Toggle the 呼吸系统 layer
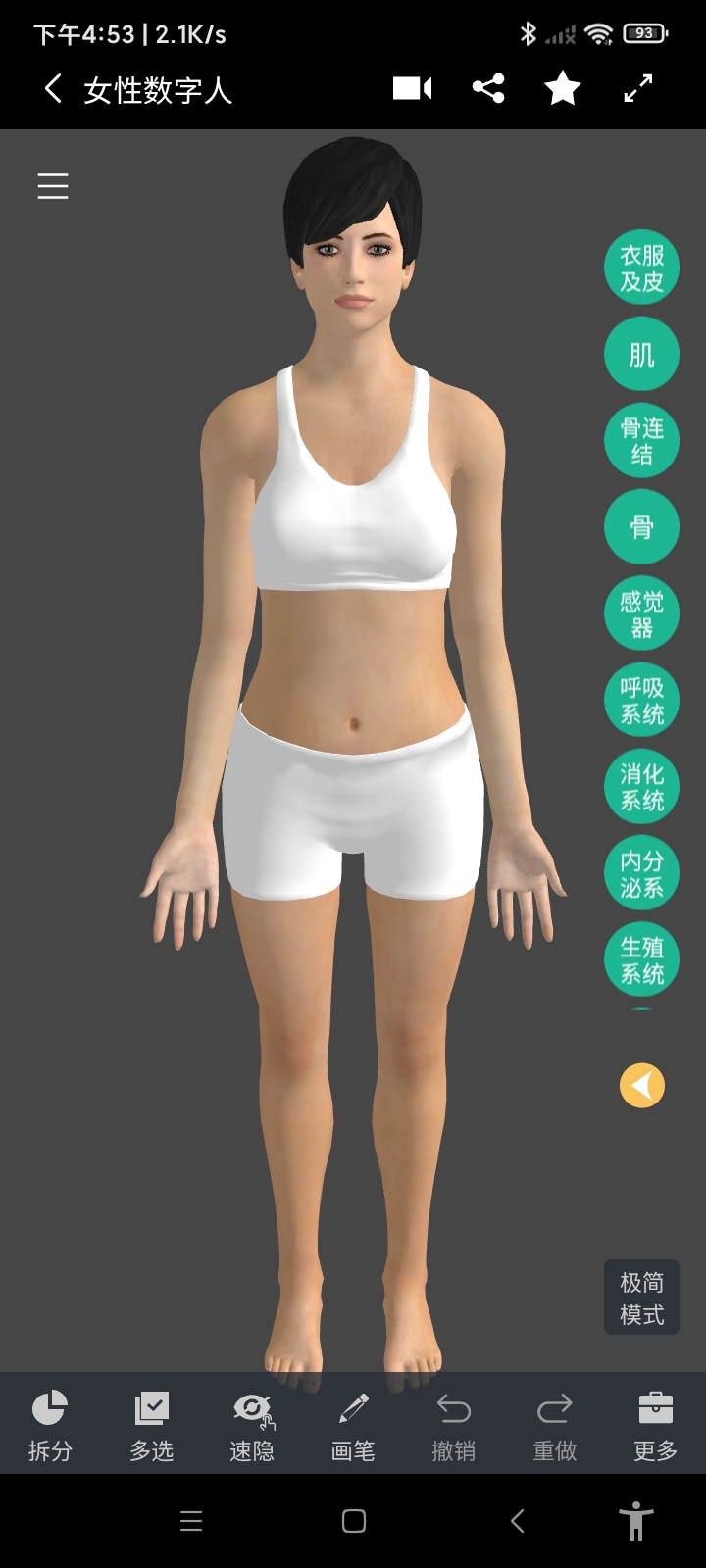The width and height of the screenshot is (706, 1568). pos(641,700)
